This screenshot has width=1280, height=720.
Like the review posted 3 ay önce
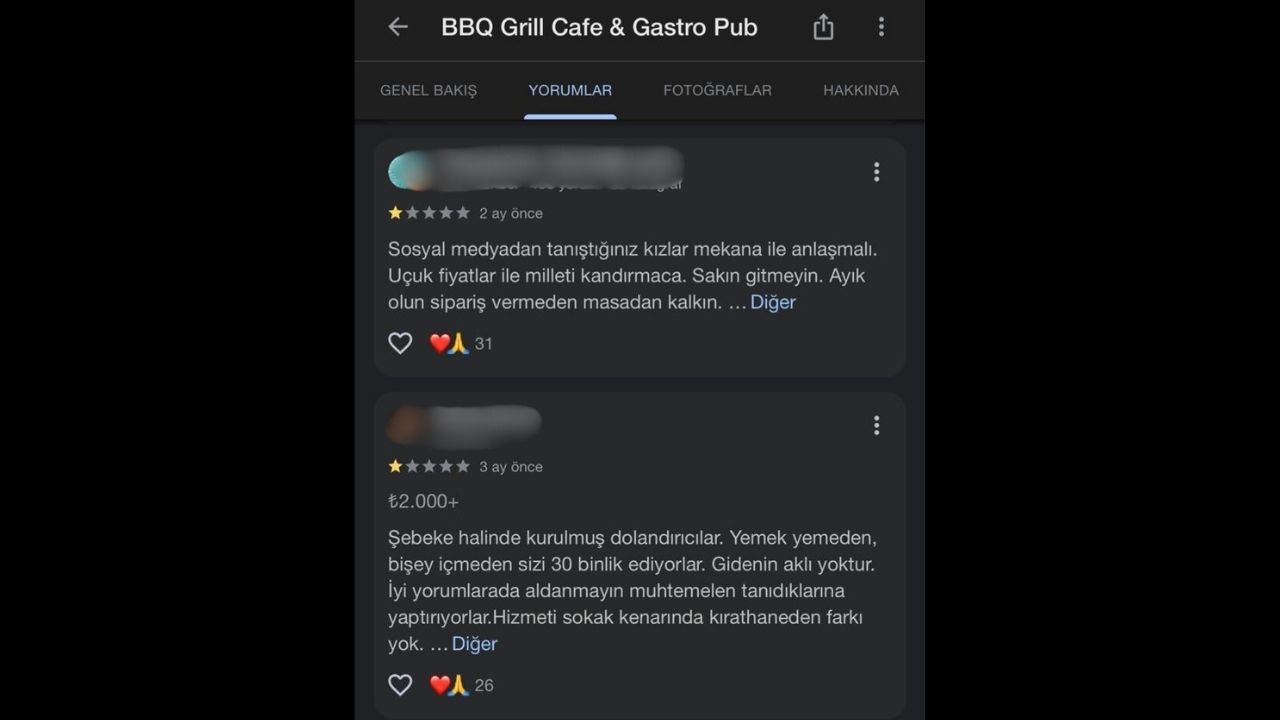point(400,685)
